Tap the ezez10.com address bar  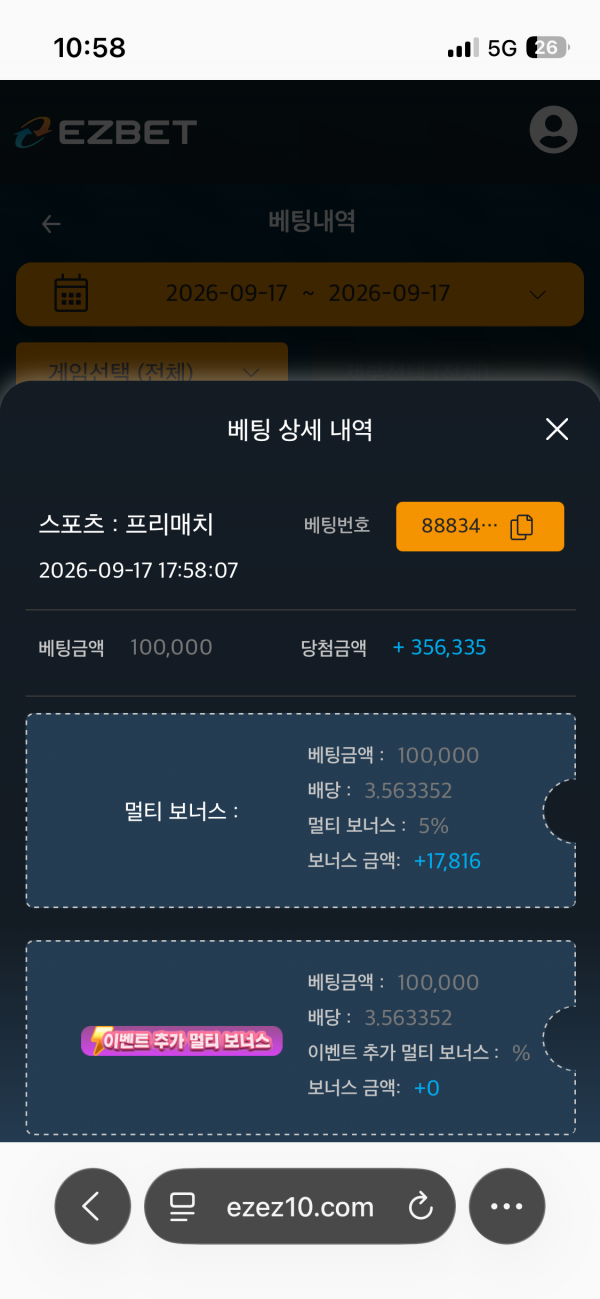click(x=300, y=1206)
